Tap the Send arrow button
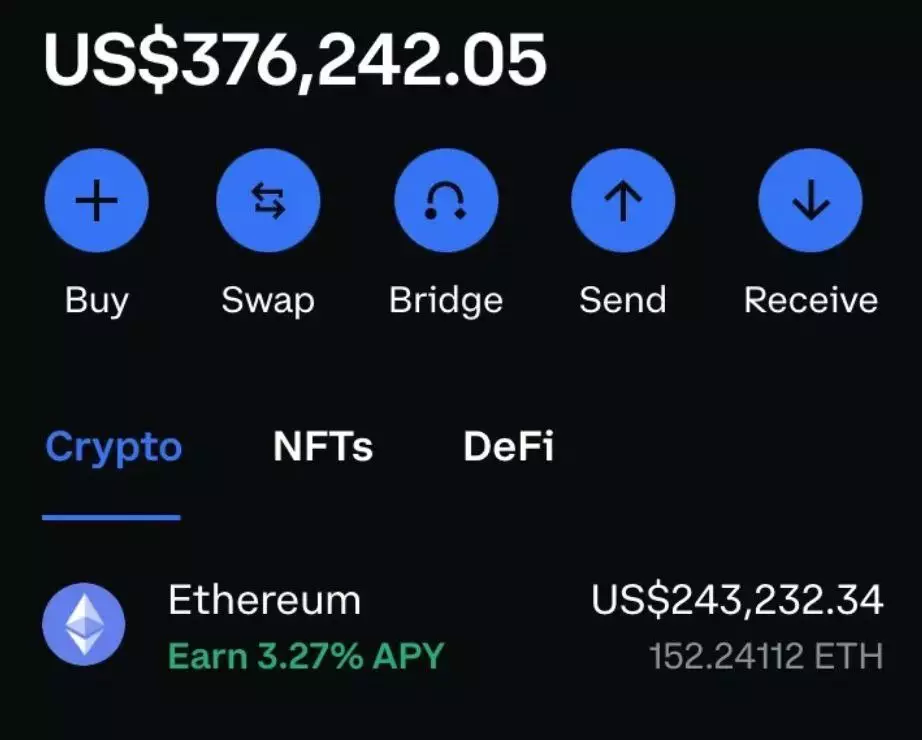 [x=622, y=201]
